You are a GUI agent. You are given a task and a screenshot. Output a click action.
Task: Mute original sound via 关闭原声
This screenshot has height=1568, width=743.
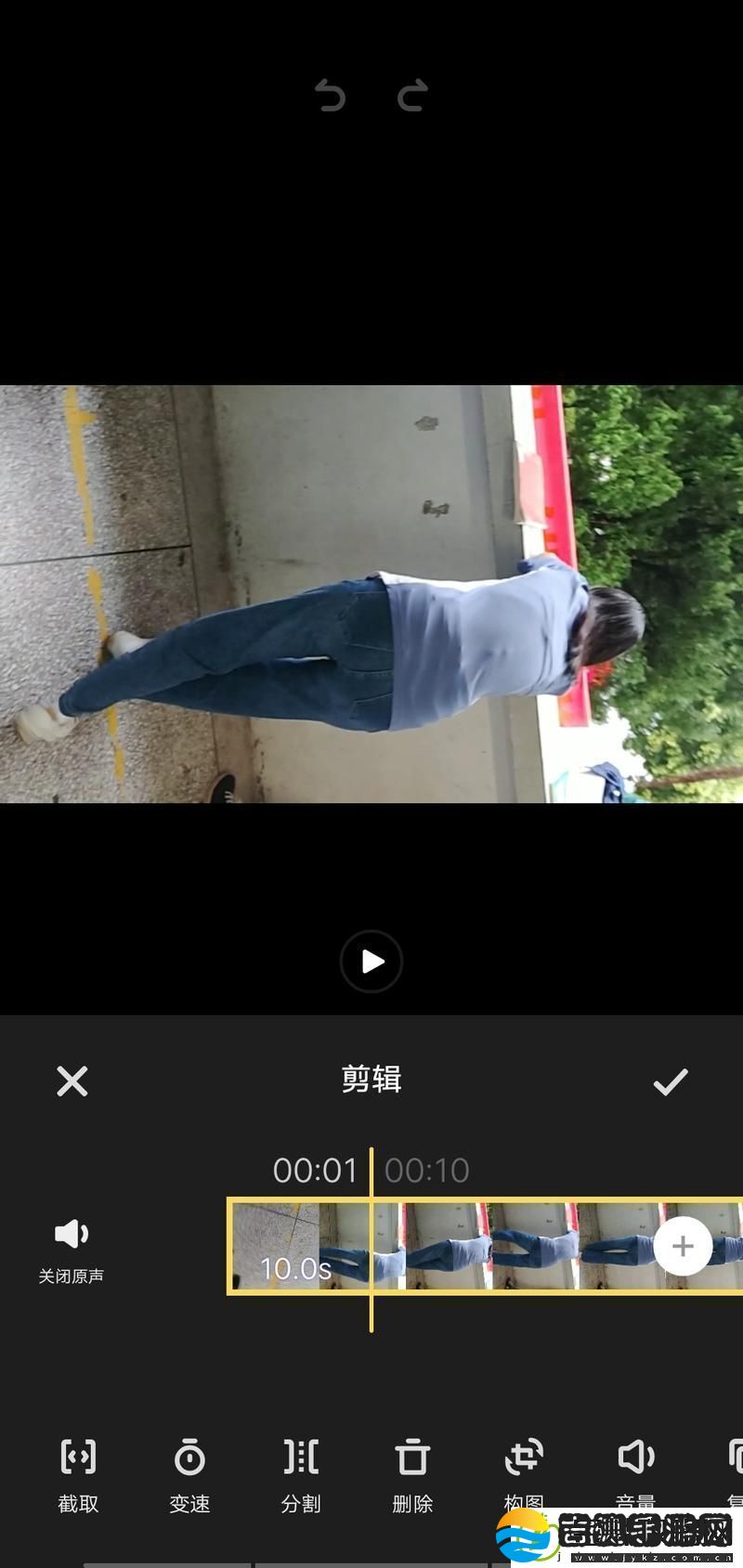72,1247
